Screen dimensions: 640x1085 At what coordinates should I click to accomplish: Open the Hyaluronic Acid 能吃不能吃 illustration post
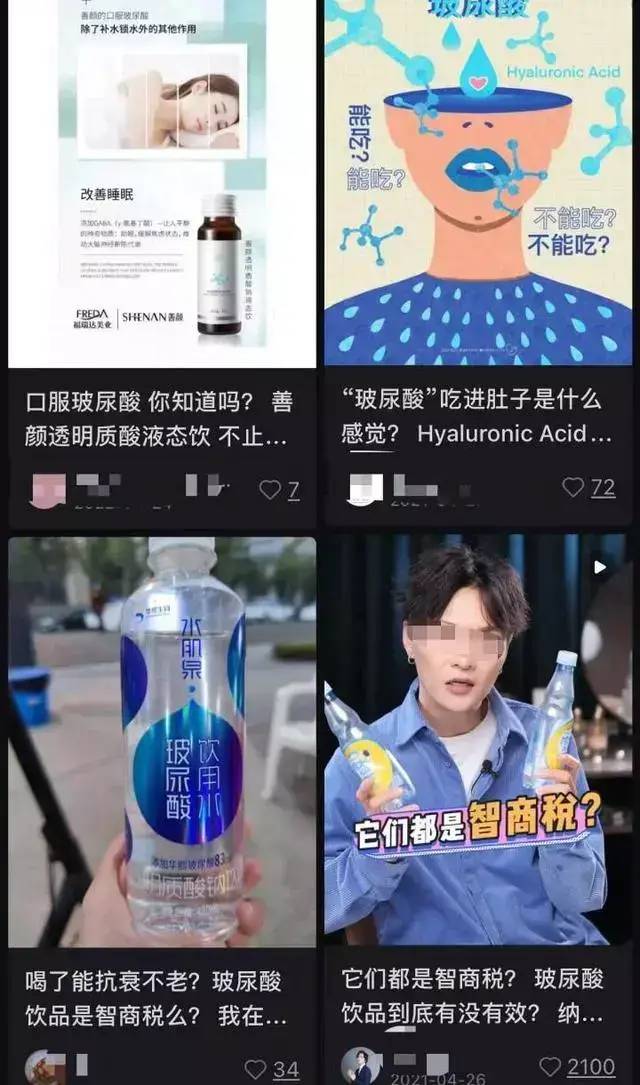tap(478, 182)
